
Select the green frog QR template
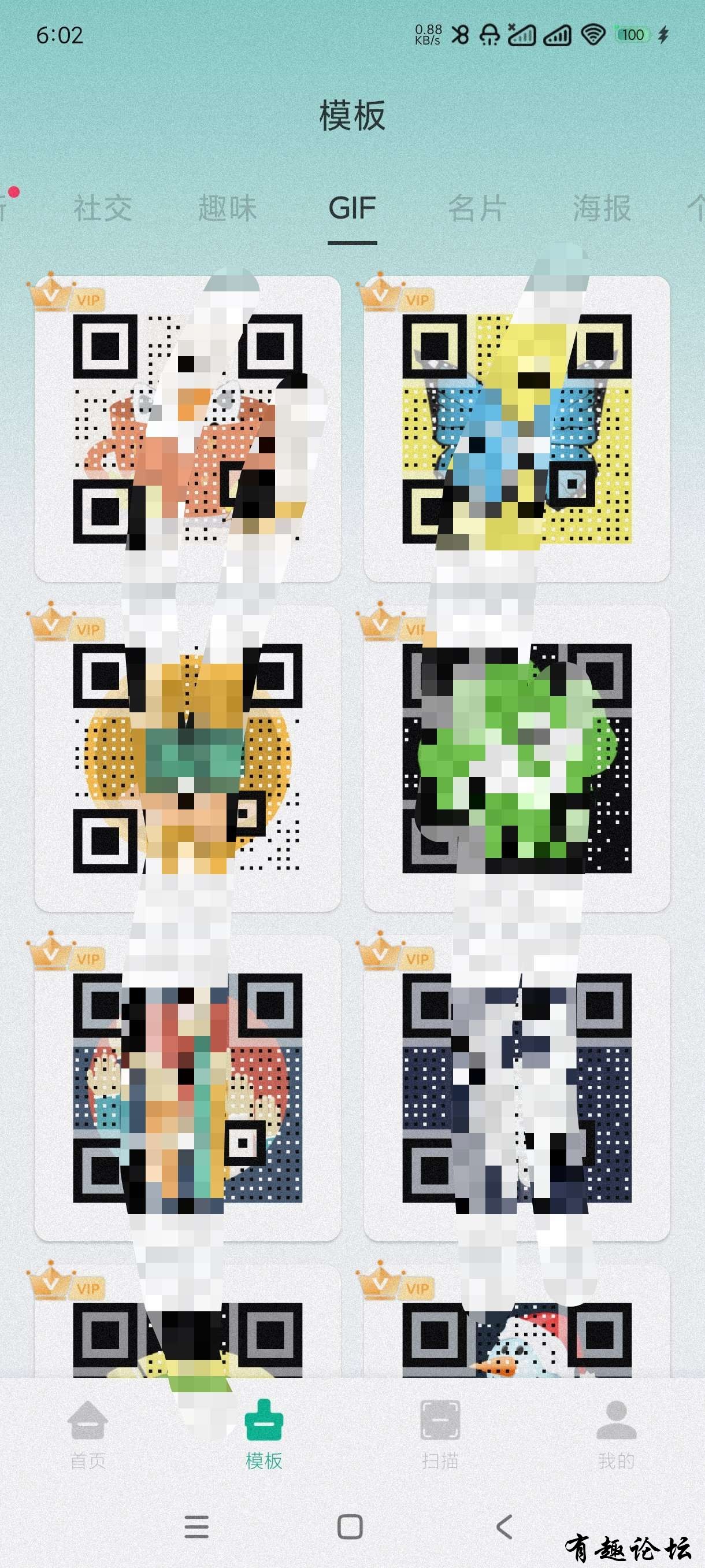coord(517,759)
